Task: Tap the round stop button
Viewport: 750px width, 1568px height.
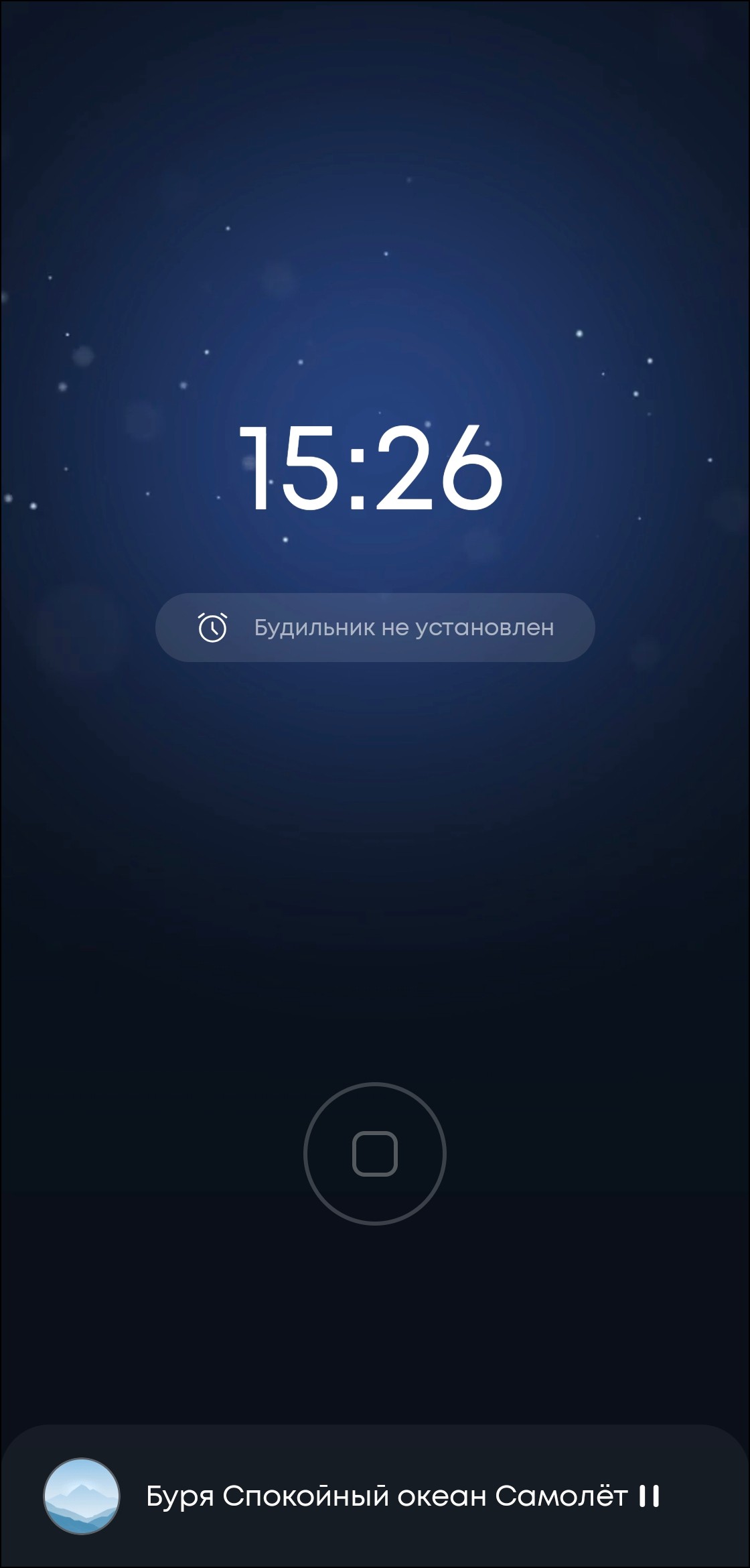Action: (x=375, y=1154)
